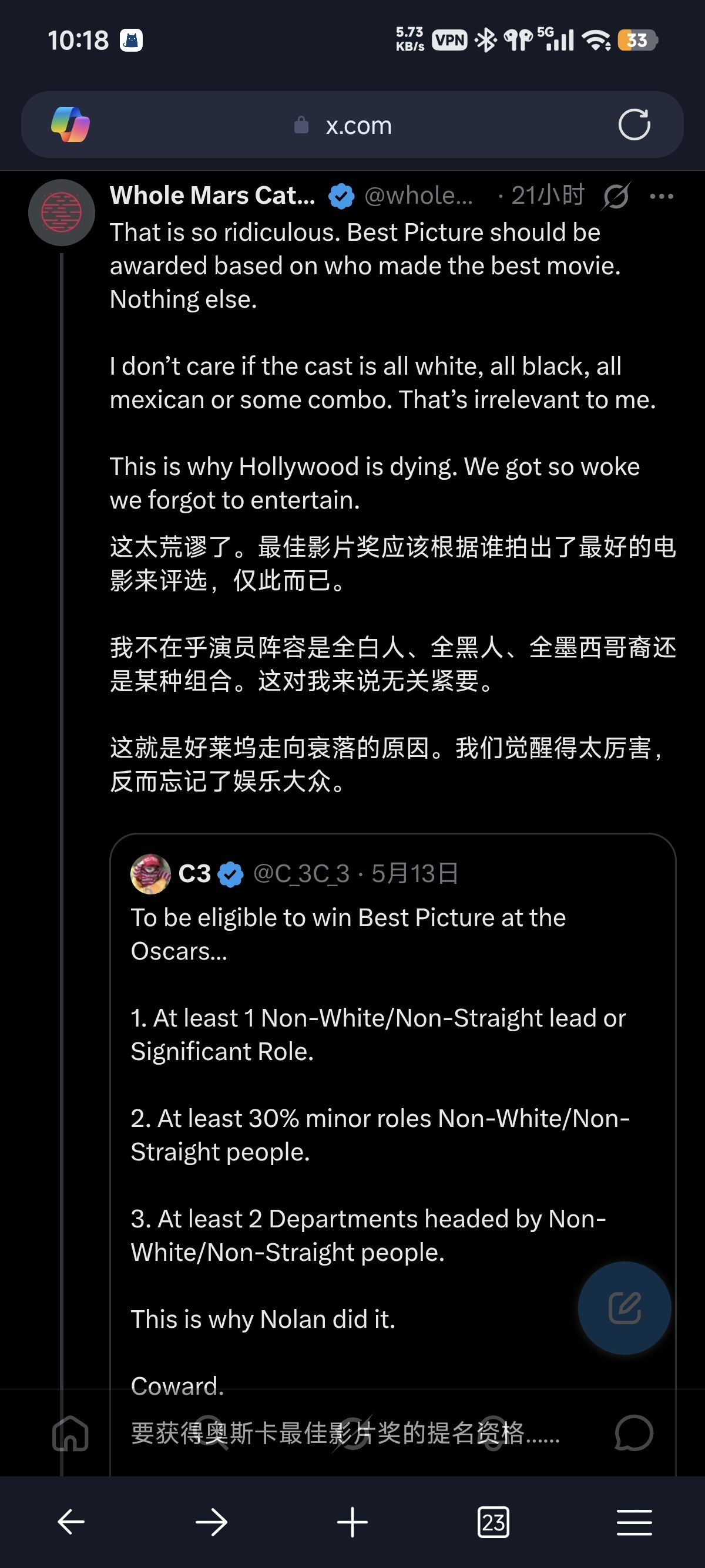This screenshot has width=705, height=1568.
Task: Open the Copilot icon in address bar
Action: click(70, 125)
